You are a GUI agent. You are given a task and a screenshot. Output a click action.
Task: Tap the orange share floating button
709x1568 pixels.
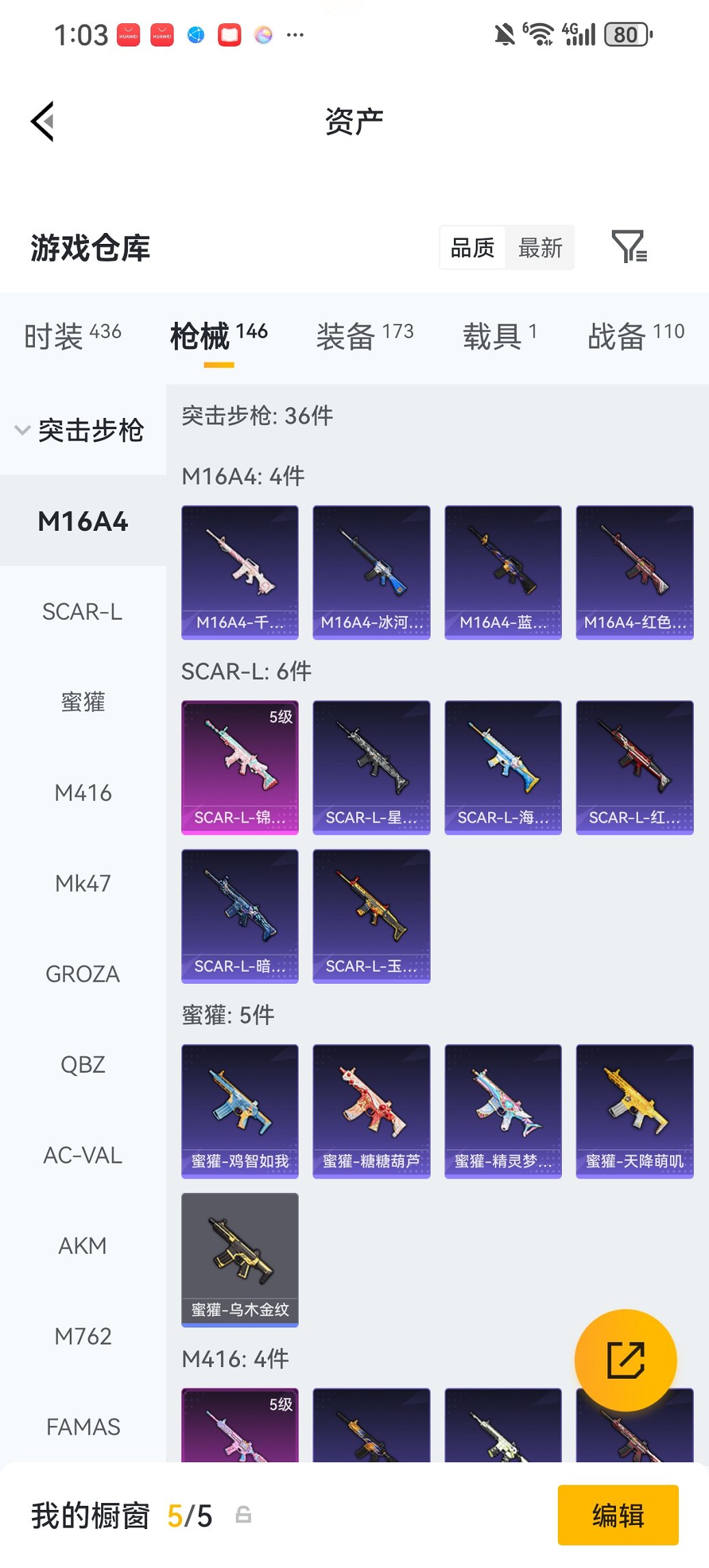[625, 1360]
